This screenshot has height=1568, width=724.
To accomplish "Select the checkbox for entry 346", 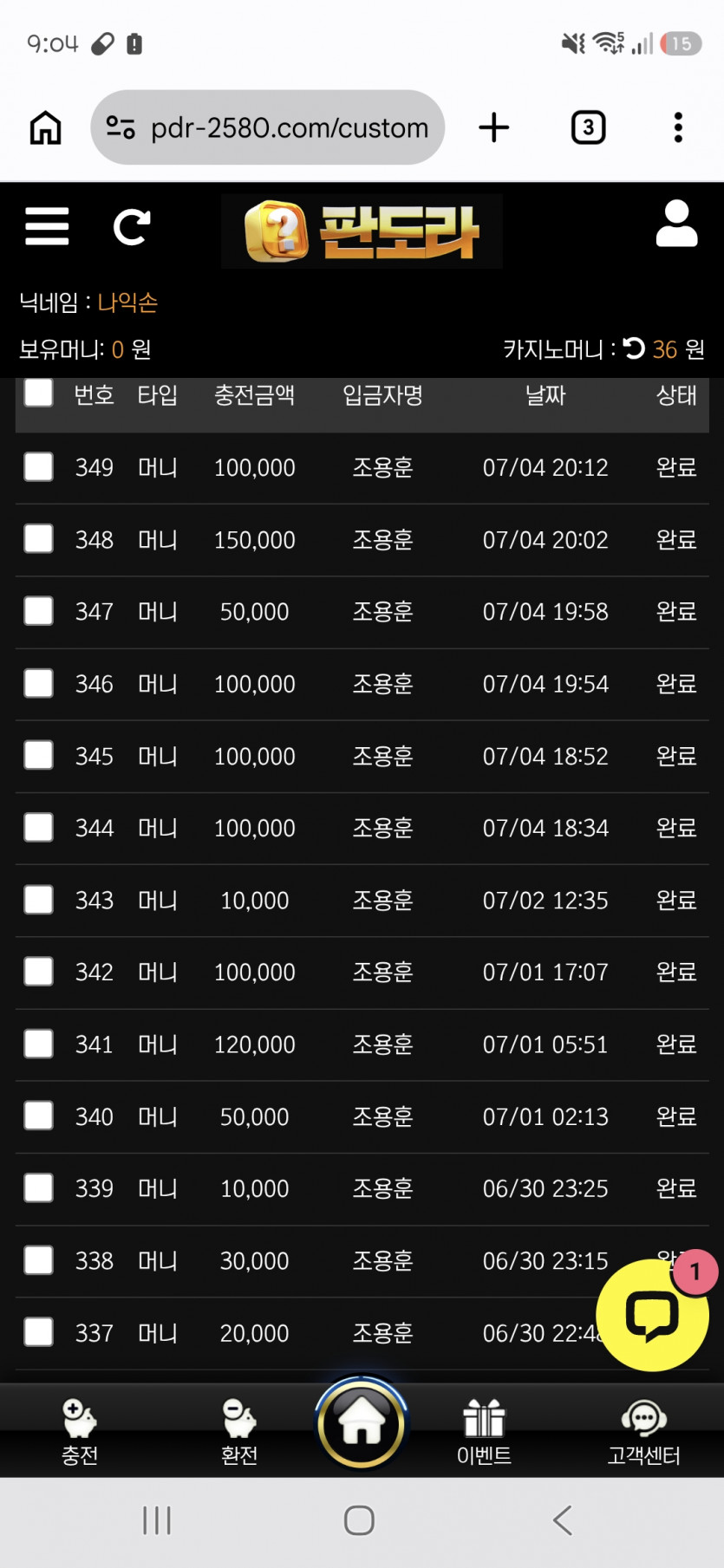I will point(39,683).
